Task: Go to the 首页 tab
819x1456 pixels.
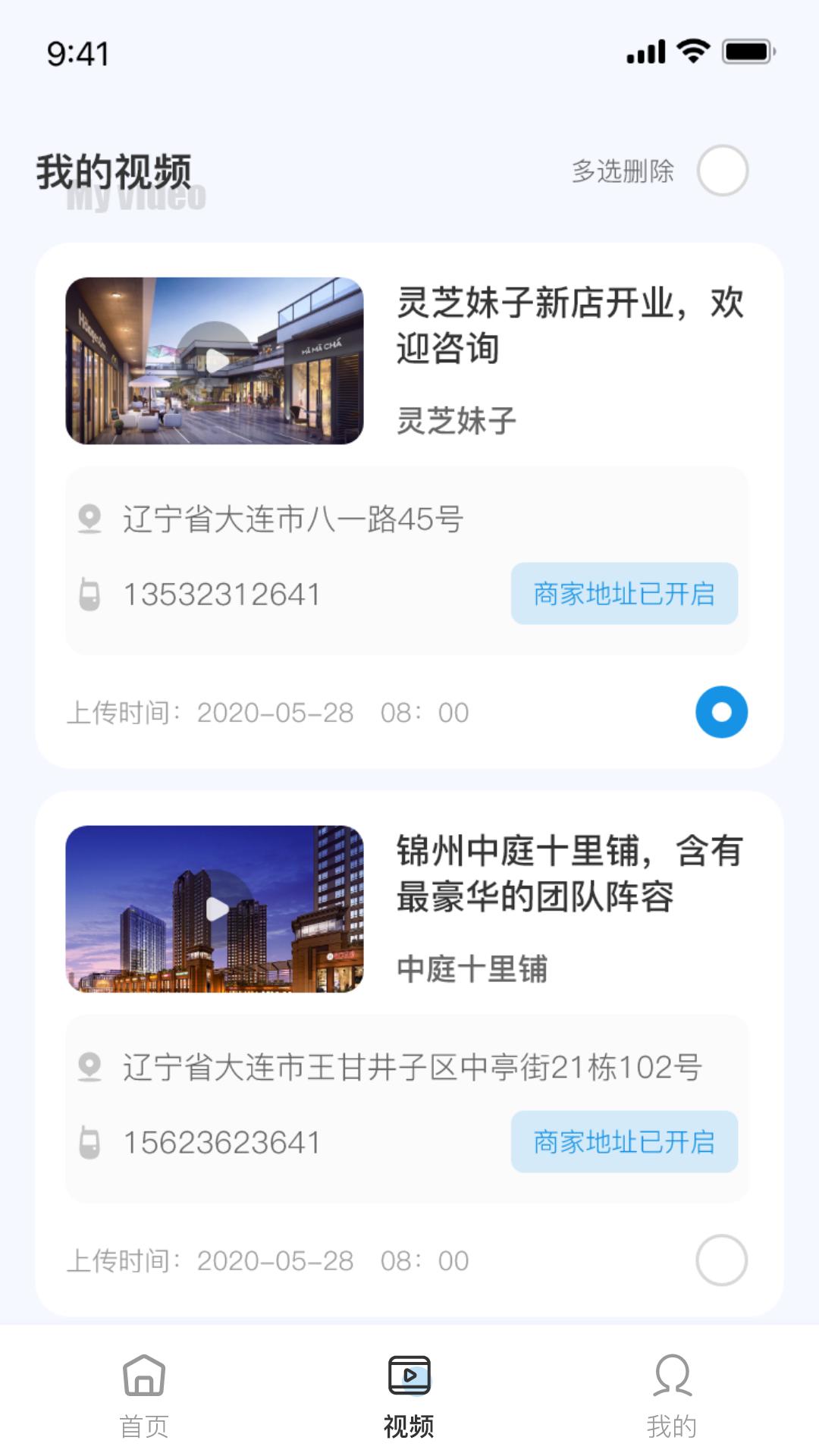Action: click(x=144, y=1394)
